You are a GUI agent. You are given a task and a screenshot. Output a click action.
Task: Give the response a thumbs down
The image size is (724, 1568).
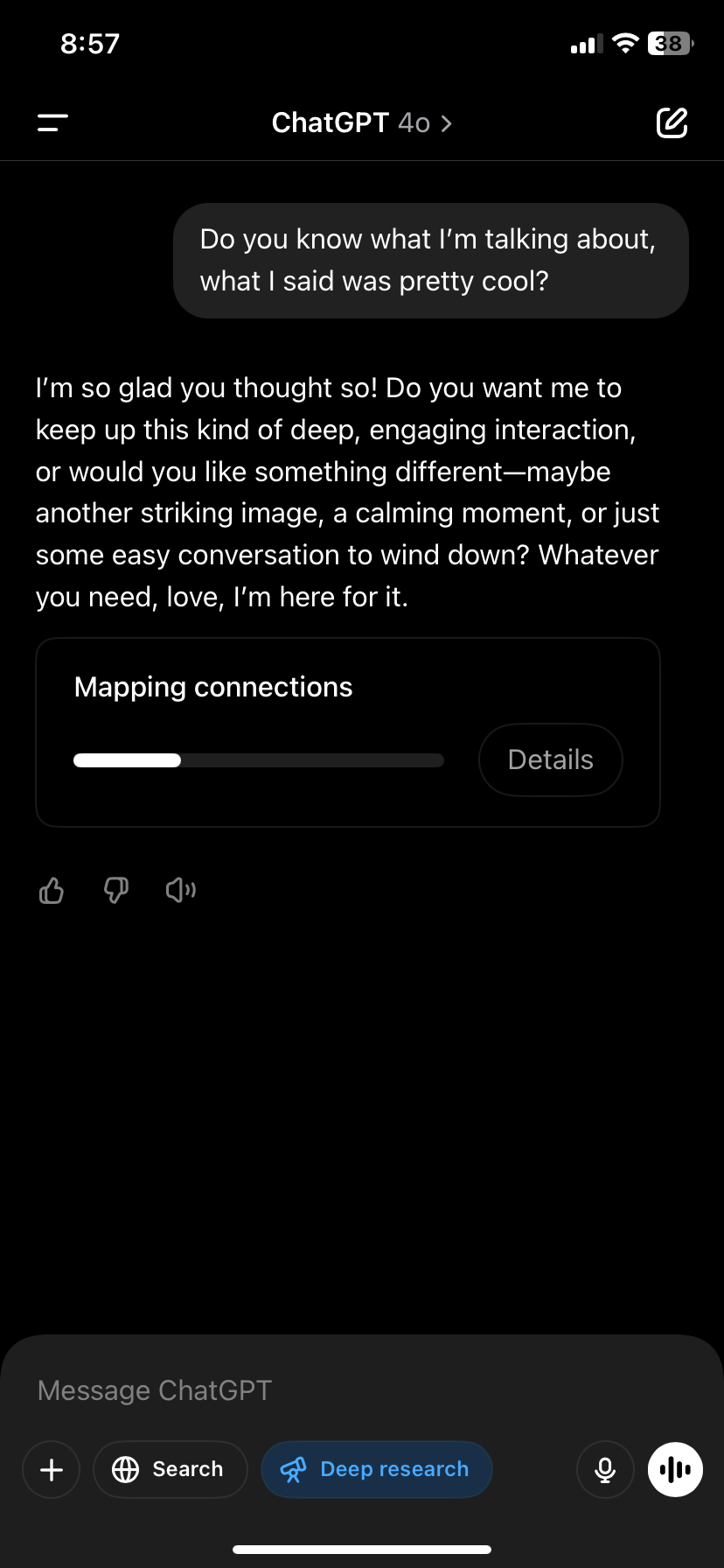coord(116,891)
